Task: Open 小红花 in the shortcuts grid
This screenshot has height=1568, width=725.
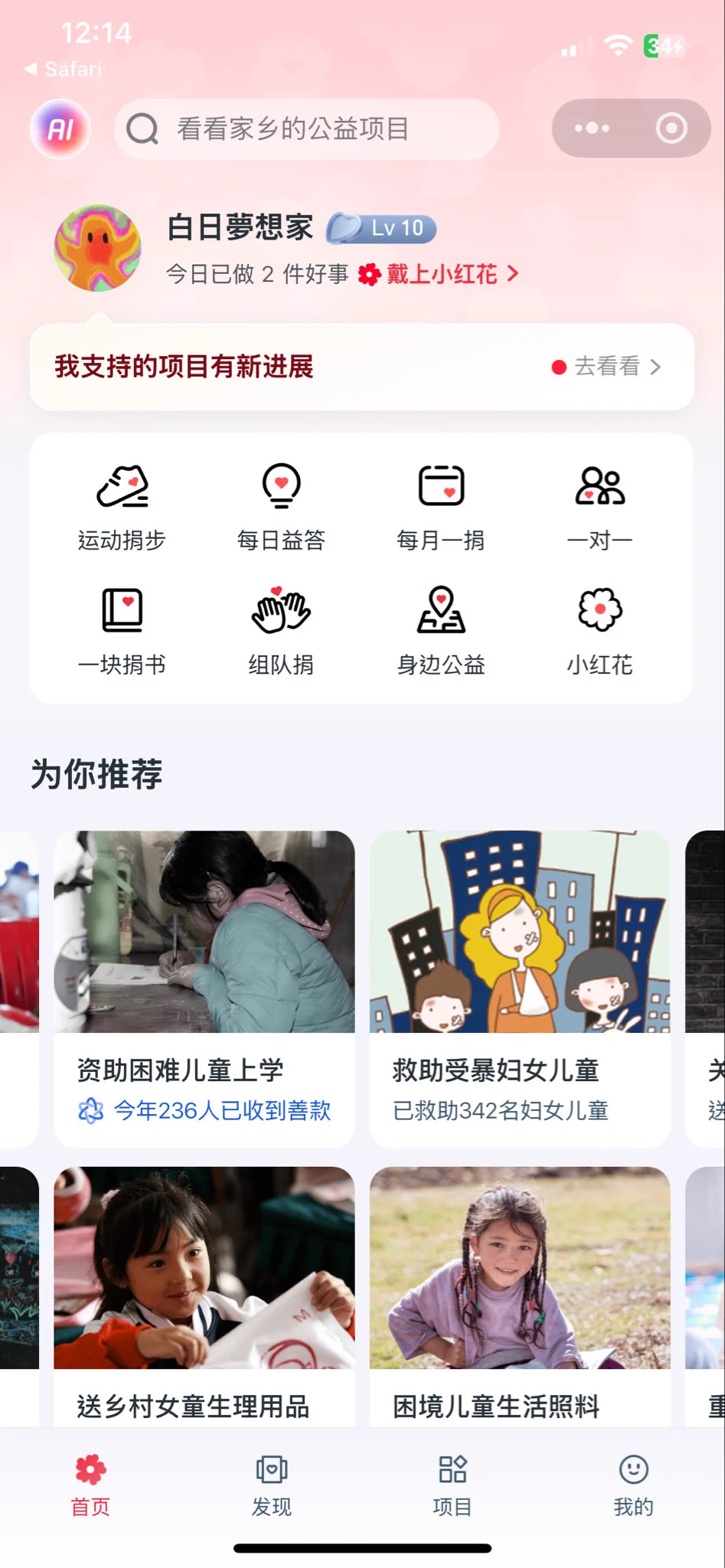Action: tap(599, 631)
